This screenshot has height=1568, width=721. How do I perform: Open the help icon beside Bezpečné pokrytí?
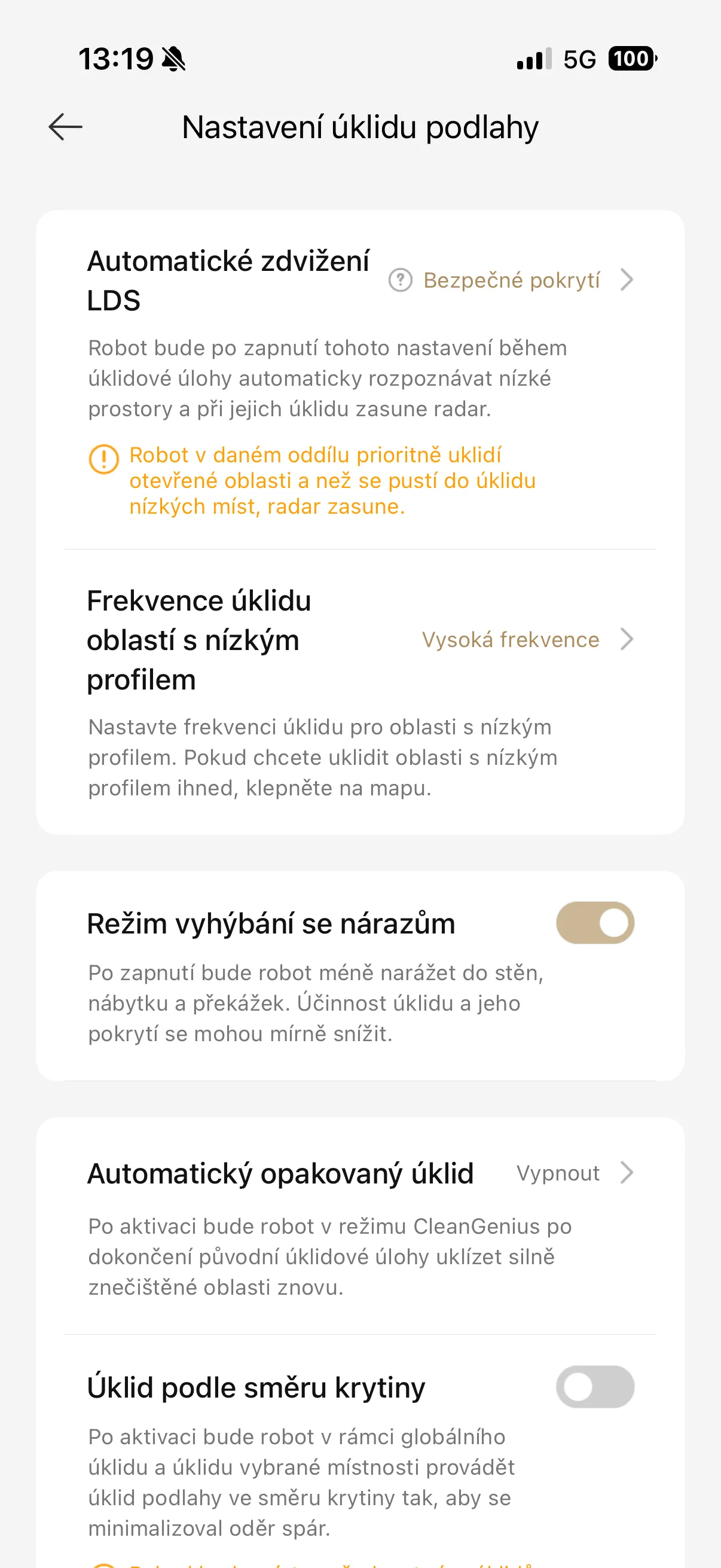[x=401, y=280]
